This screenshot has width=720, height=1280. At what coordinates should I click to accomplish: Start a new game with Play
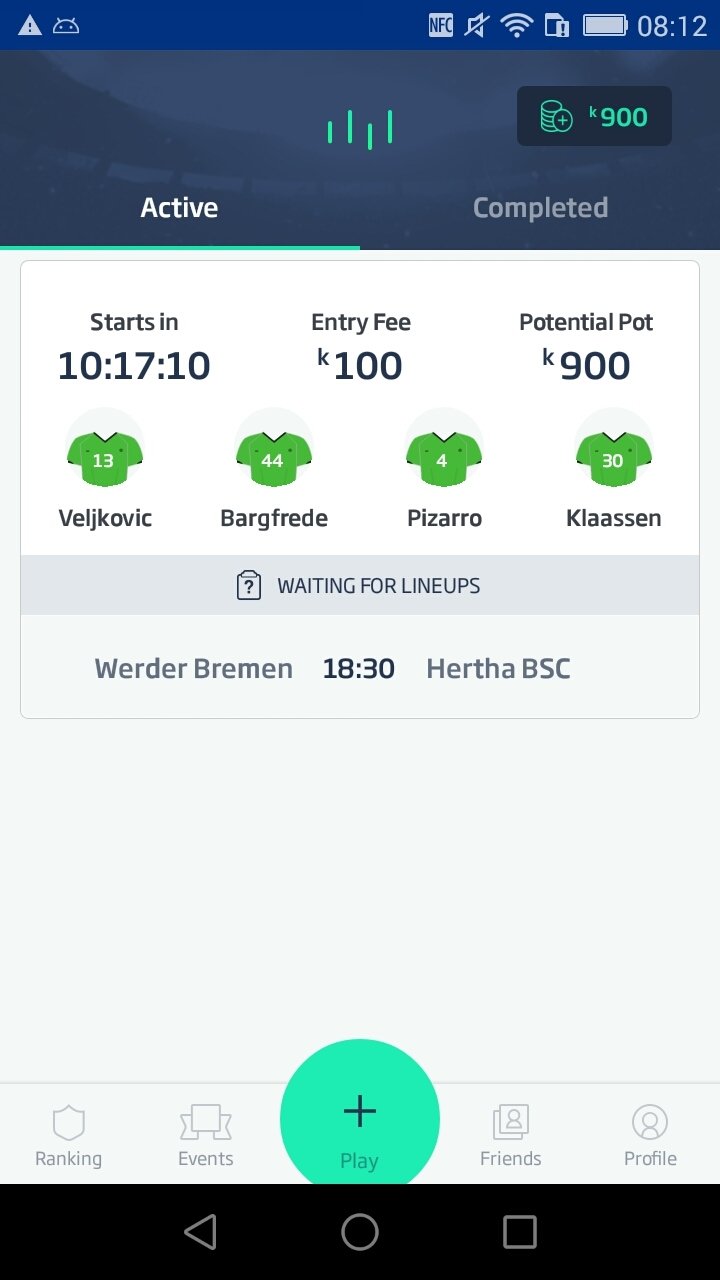(x=360, y=1118)
